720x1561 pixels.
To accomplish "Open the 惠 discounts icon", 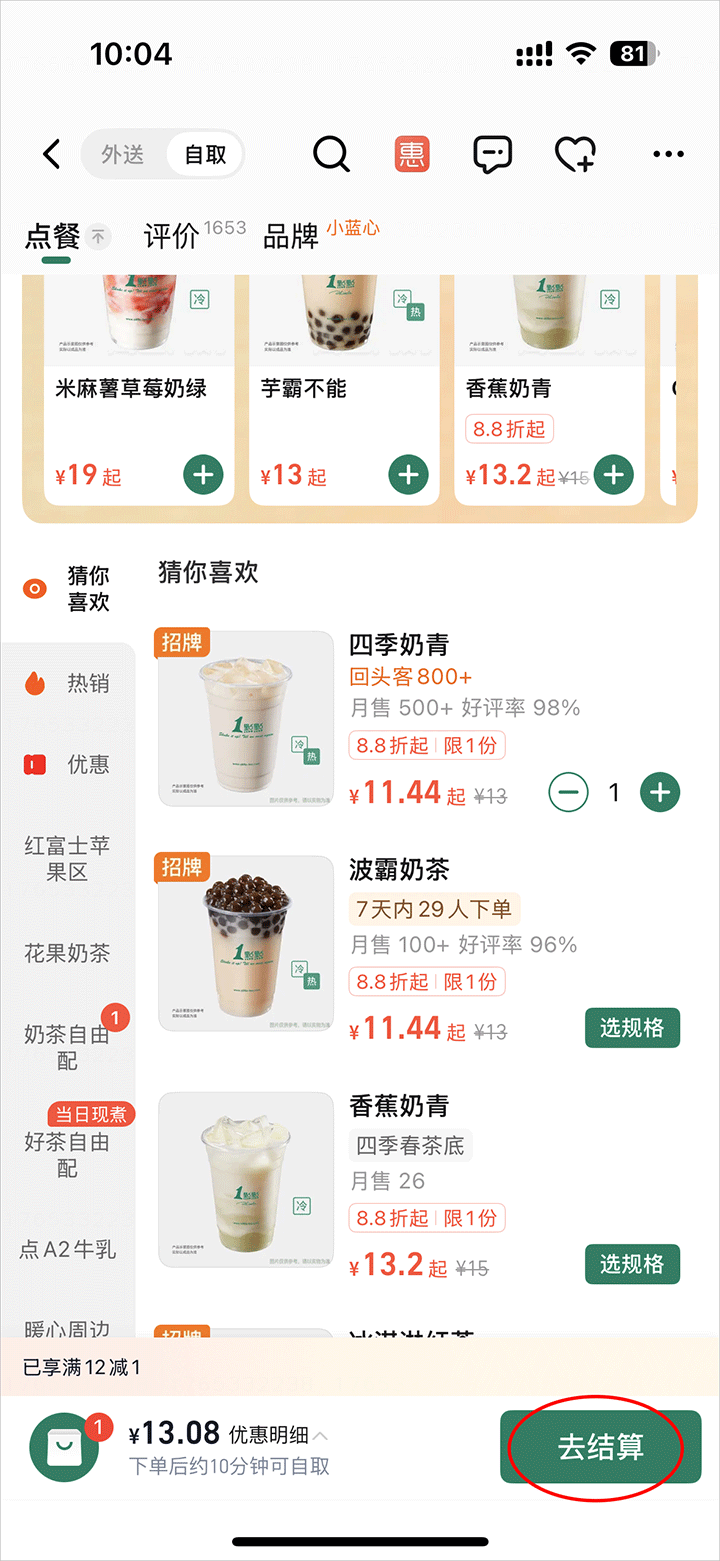I will coord(412,154).
